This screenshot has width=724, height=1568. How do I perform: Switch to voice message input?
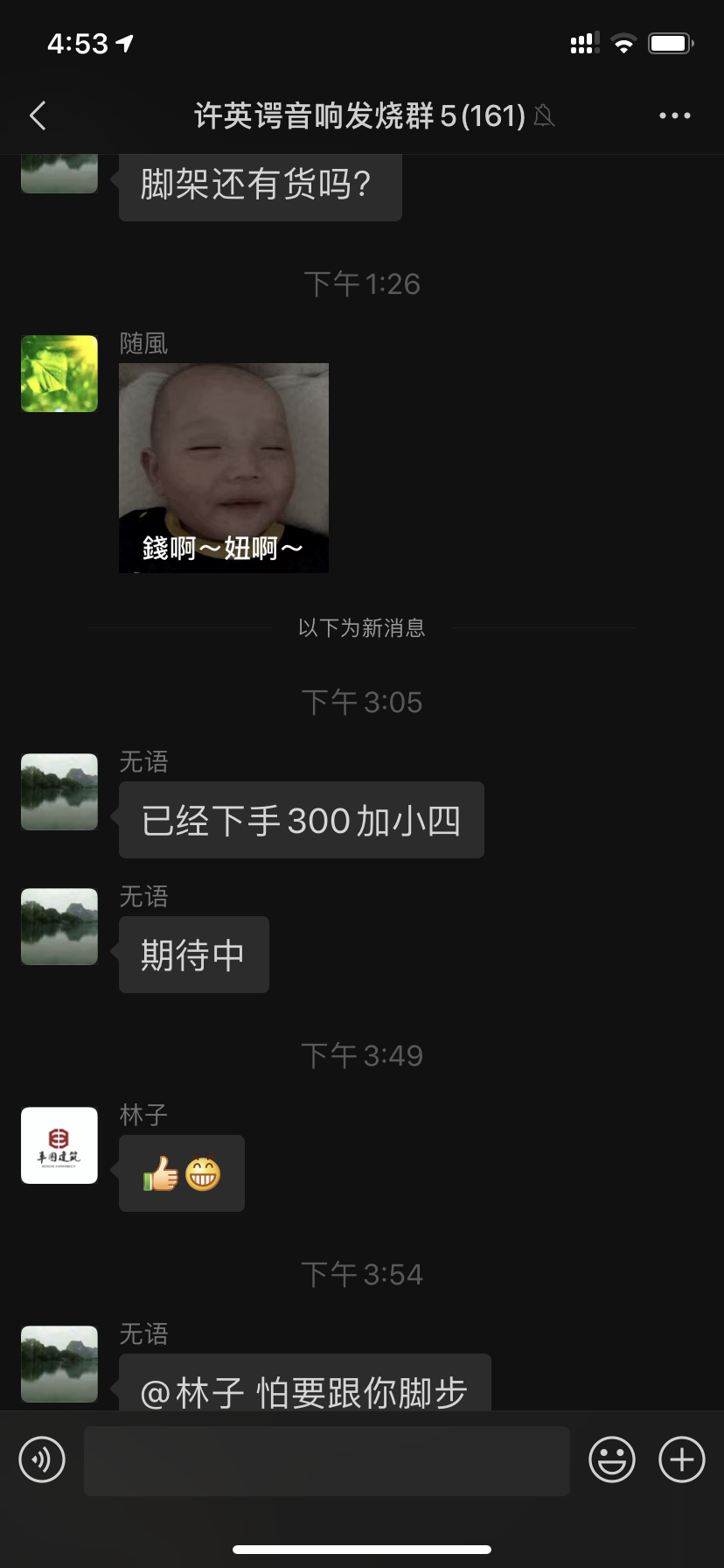tap(42, 1459)
